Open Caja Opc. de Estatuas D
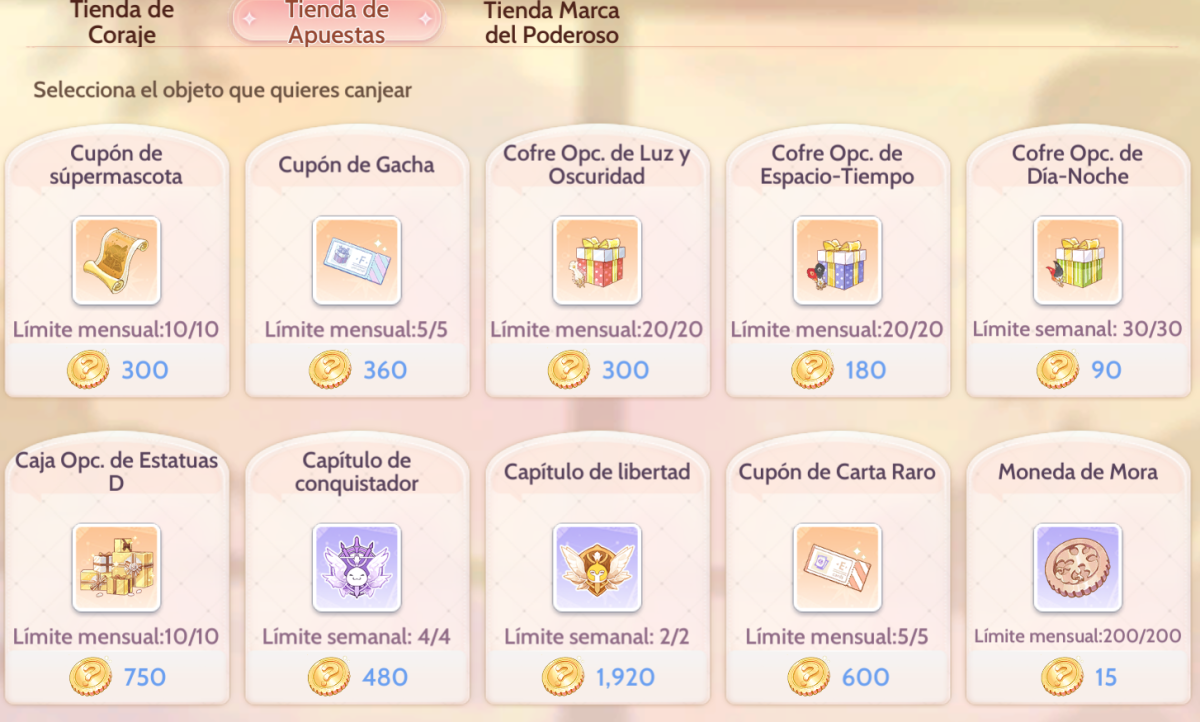Viewport: 1200px width, 722px height. [116, 568]
